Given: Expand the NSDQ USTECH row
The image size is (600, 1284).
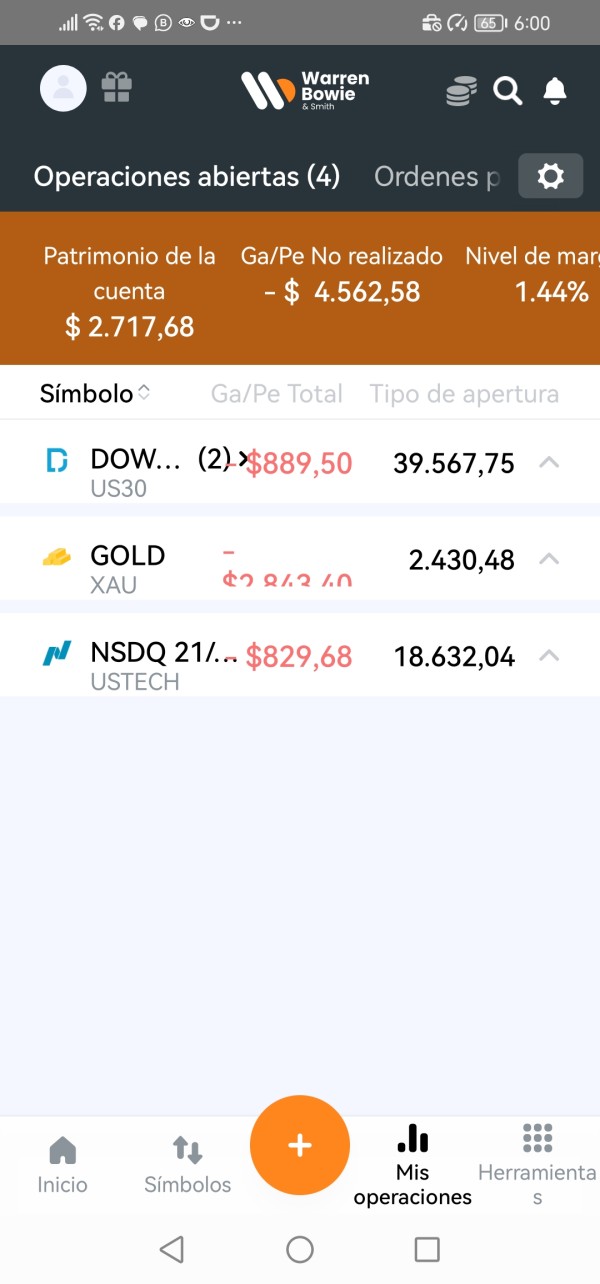Looking at the screenshot, I should coord(549,656).
